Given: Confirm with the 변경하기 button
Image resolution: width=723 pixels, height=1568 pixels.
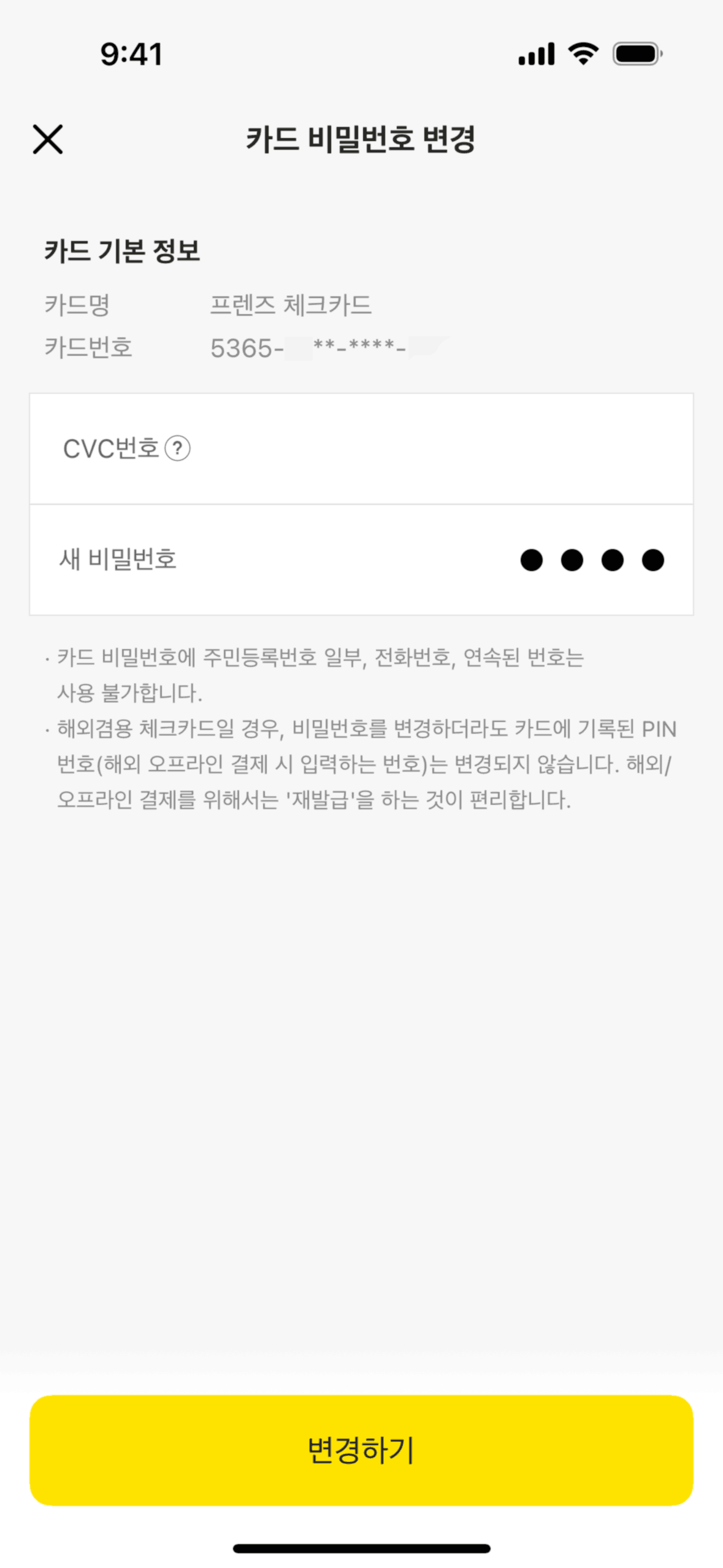Looking at the screenshot, I should [361, 1450].
